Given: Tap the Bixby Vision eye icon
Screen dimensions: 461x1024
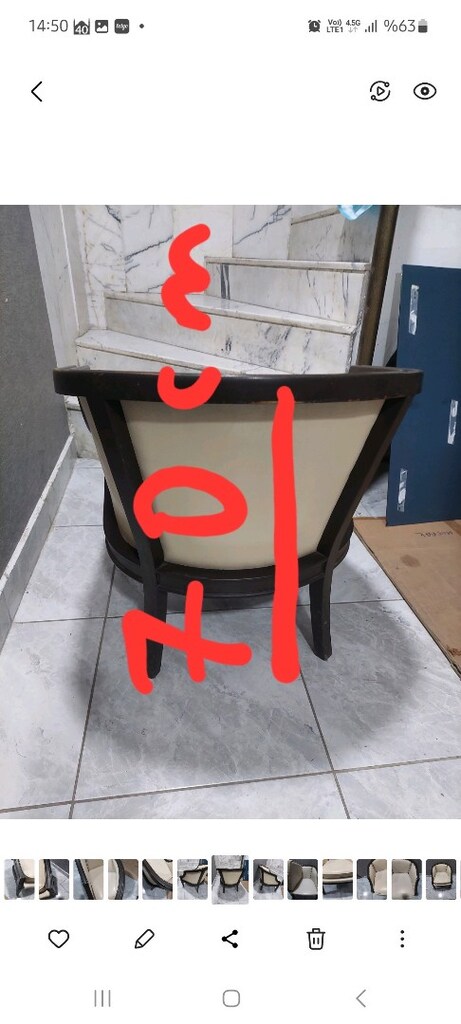Looking at the screenshot, I should point(425,91).
